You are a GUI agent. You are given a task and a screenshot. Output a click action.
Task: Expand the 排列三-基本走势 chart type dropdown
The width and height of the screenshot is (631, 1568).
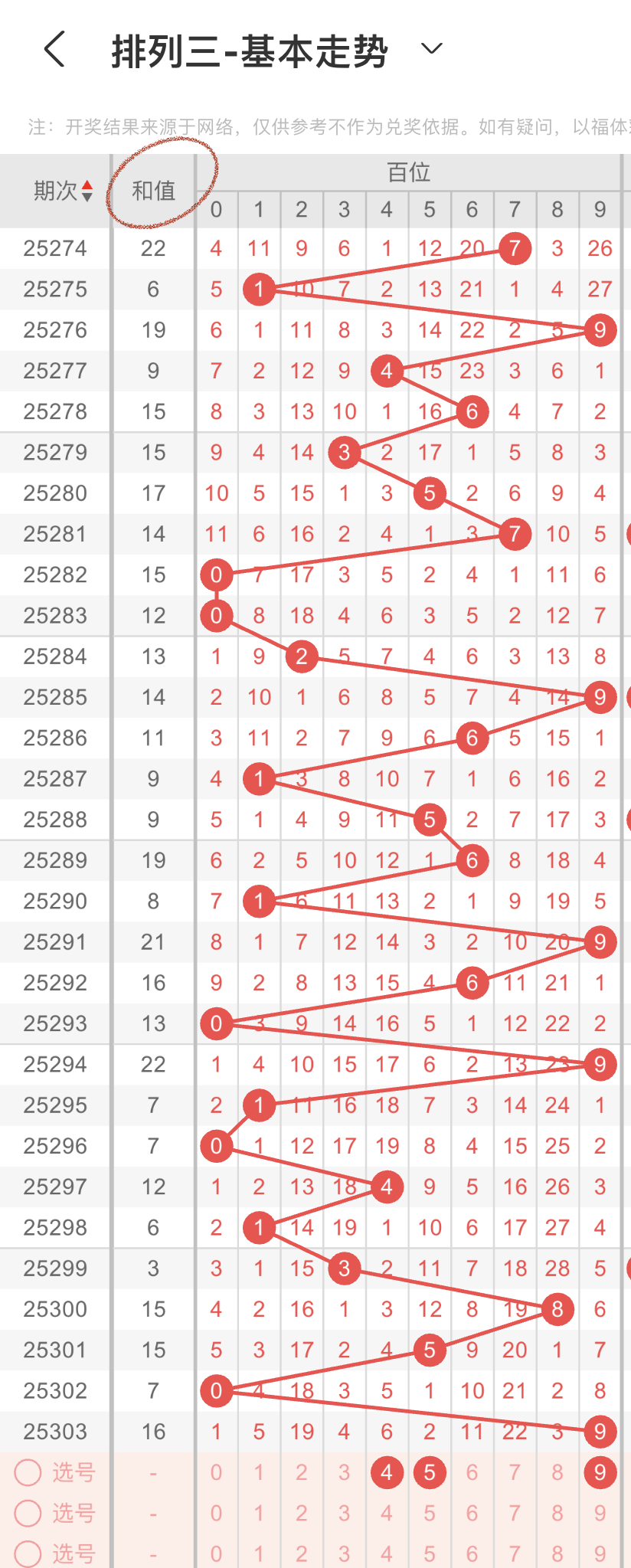(432, 50)
